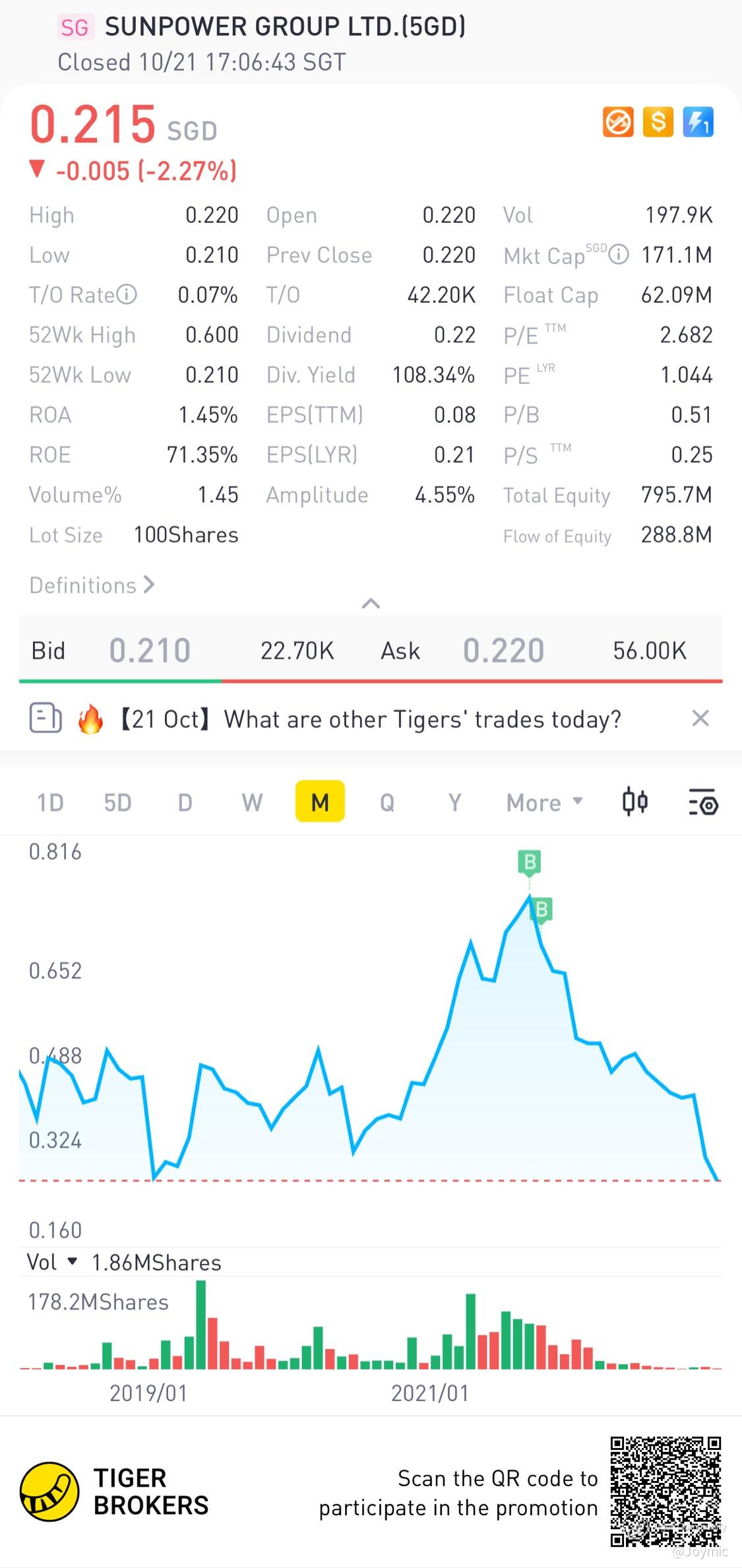Tap the orange no-short badge icon
This screenshot has width=742, height=1568.
pos(618,122)
